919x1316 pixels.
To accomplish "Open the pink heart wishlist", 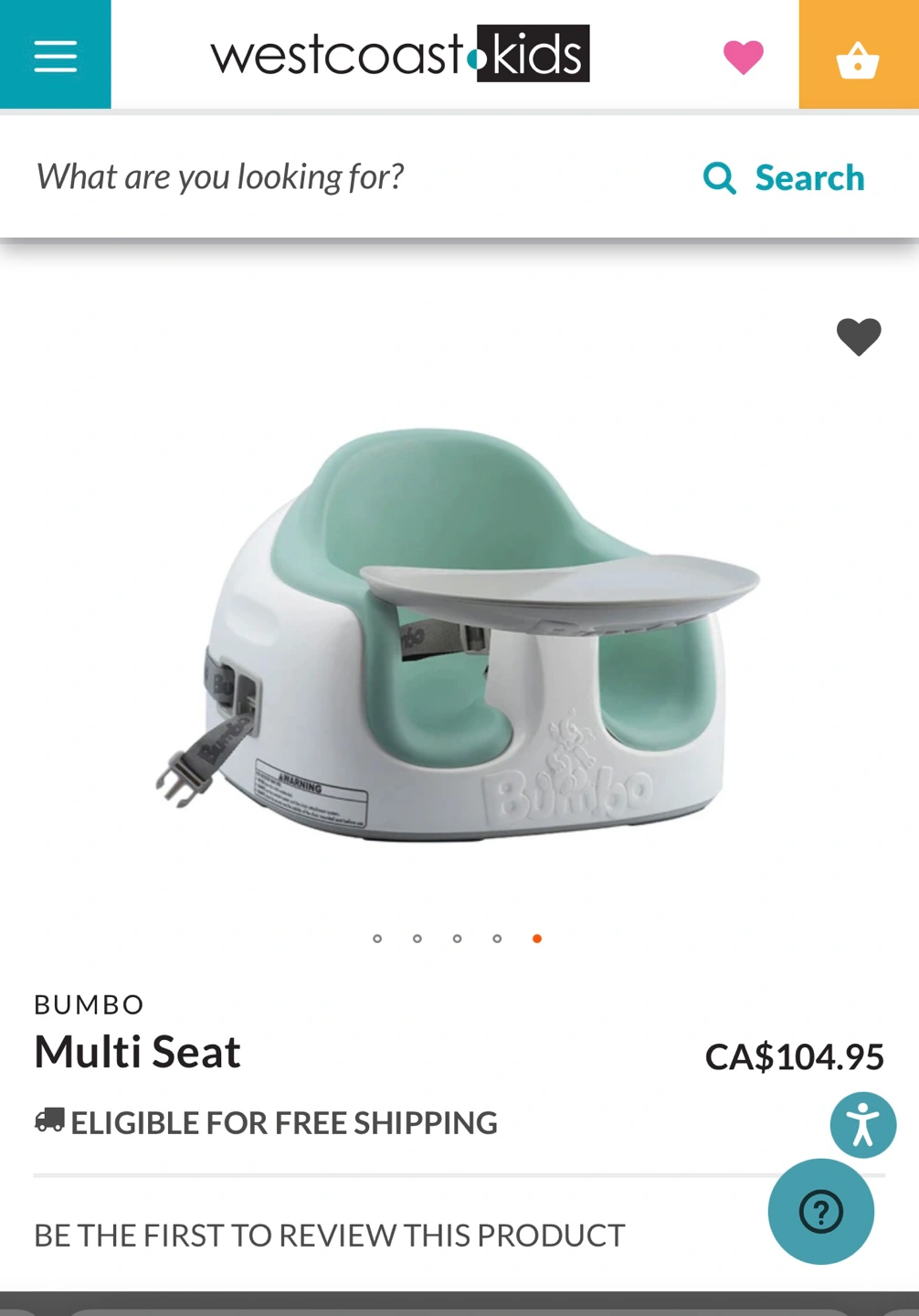I will tap(743, 57).
